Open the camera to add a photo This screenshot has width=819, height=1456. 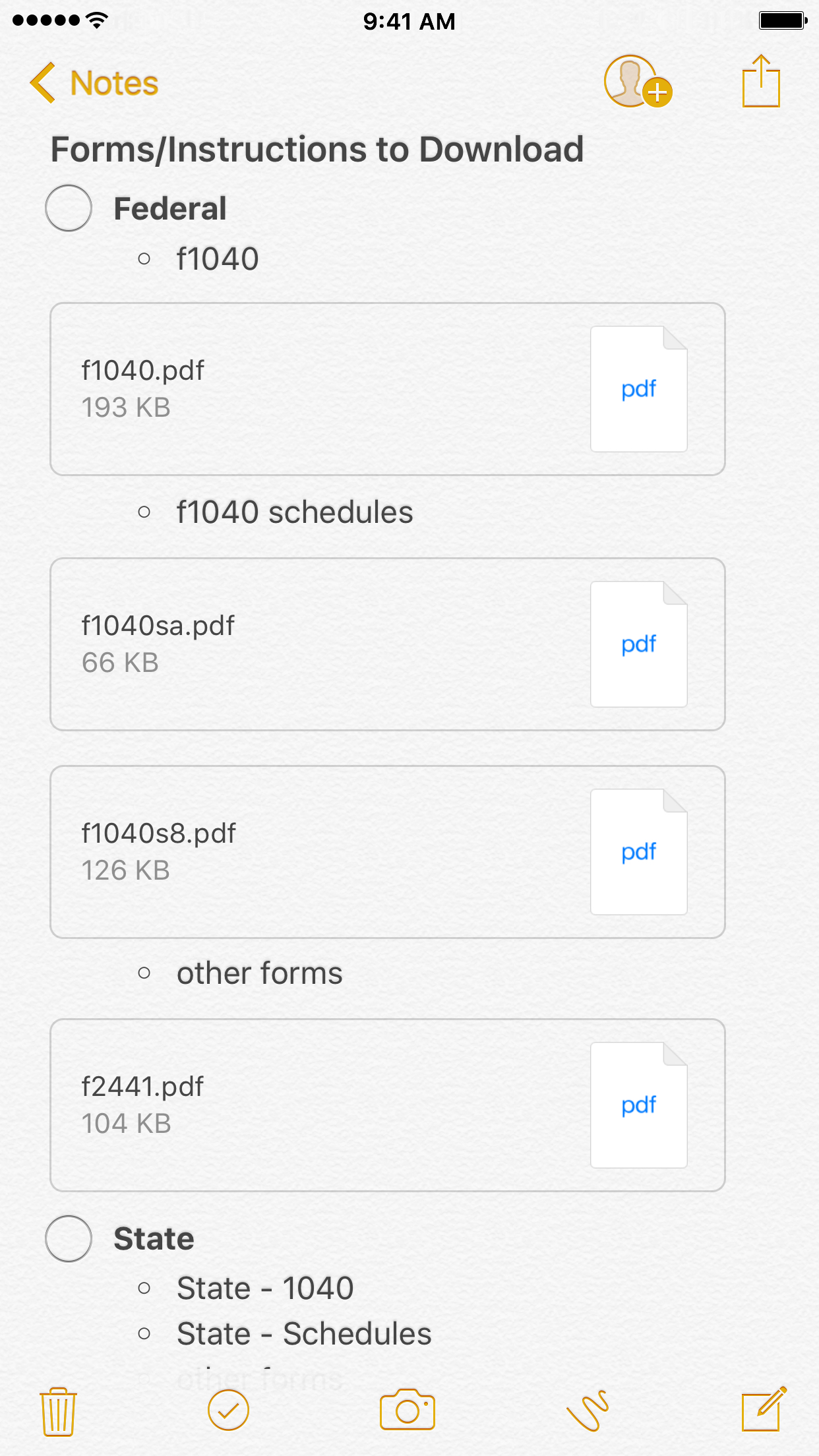(408, 1410)
